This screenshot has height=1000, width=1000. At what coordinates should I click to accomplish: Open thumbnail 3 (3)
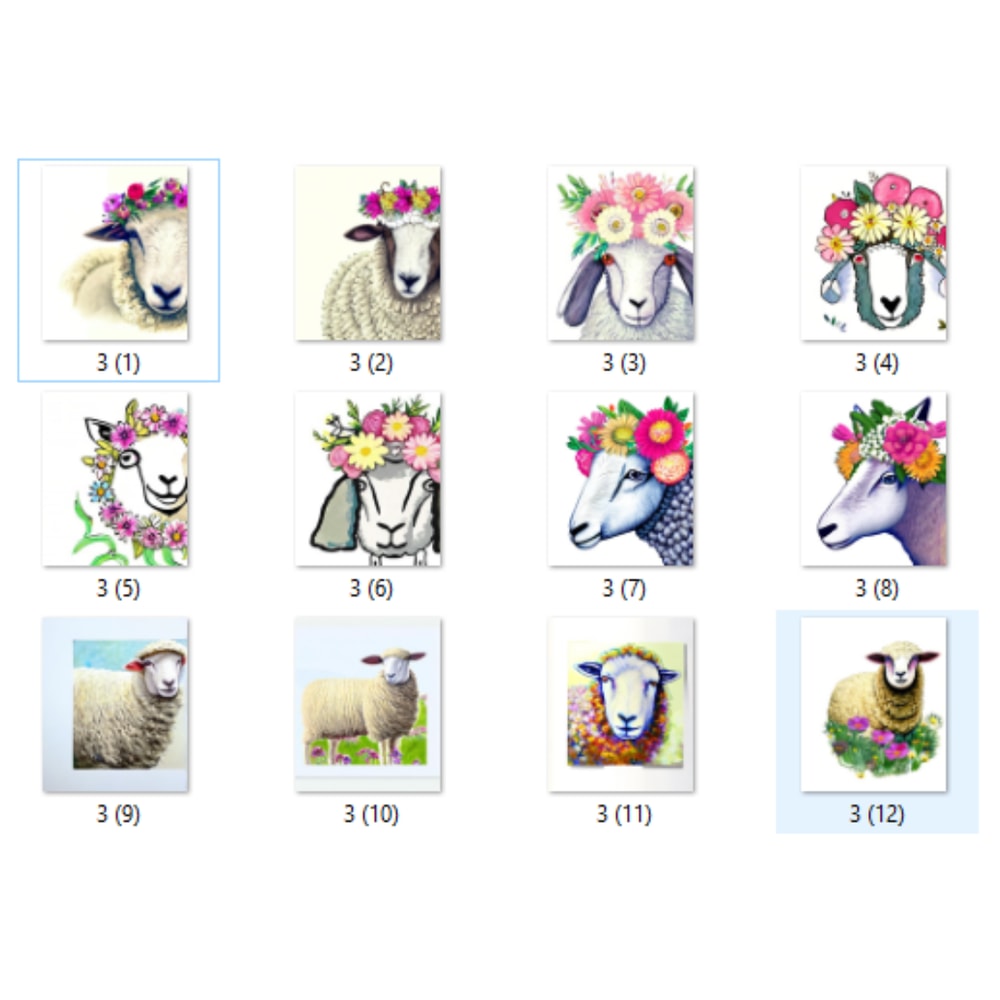click(621, 253)
